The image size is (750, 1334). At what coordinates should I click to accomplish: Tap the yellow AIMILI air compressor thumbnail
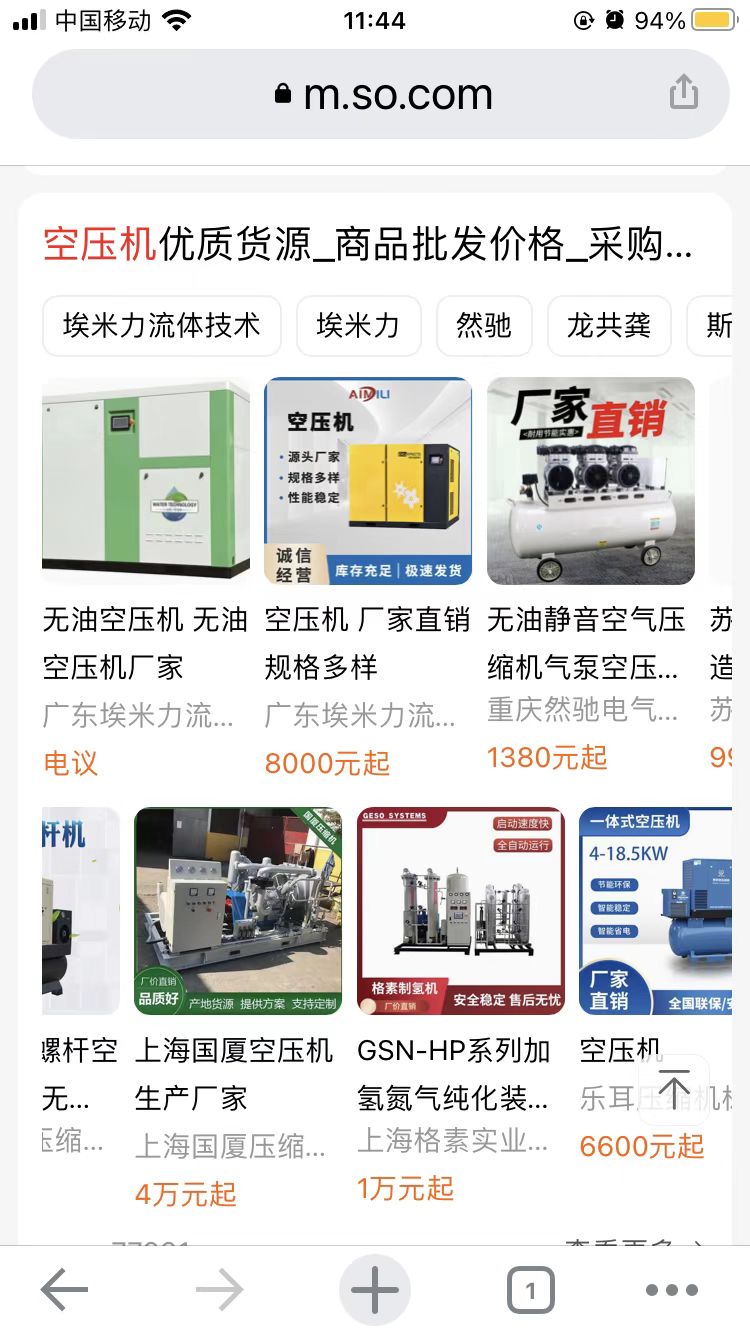[x=366, y=480]
